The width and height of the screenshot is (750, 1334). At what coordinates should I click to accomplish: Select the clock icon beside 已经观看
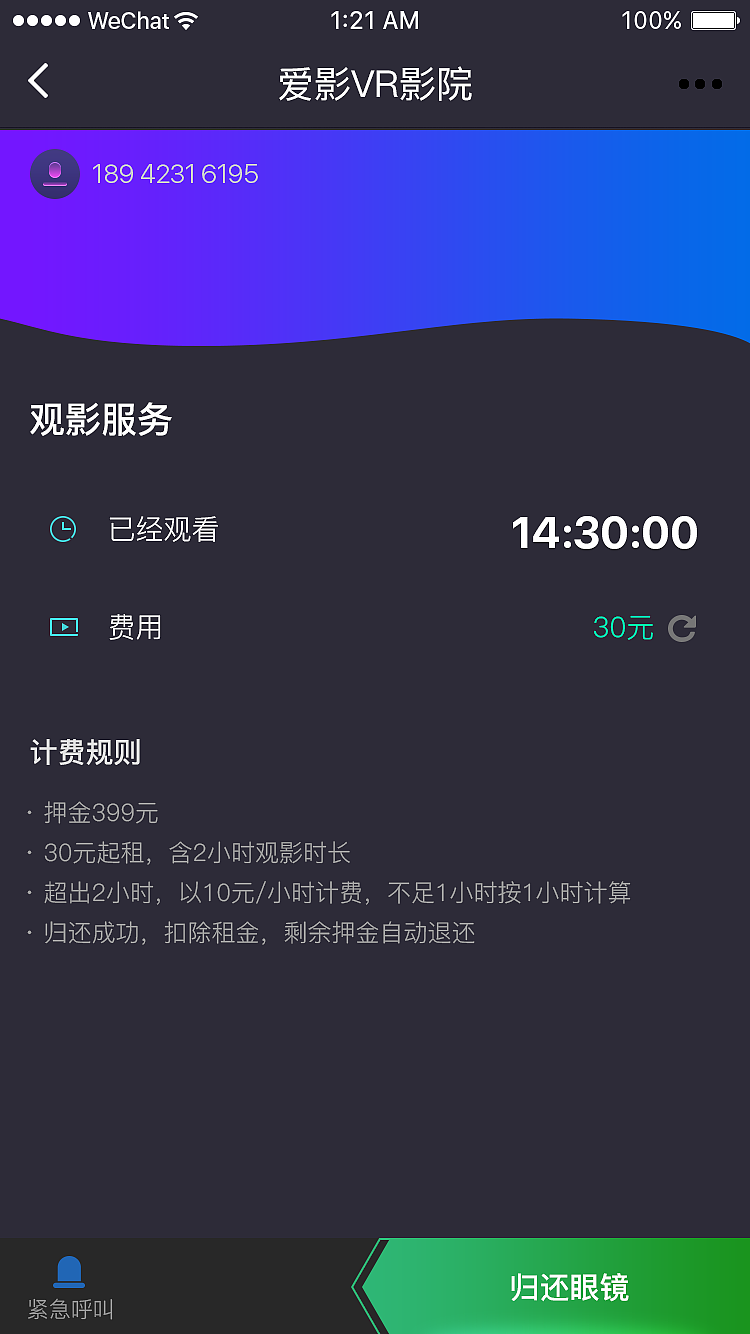(63, 529)
